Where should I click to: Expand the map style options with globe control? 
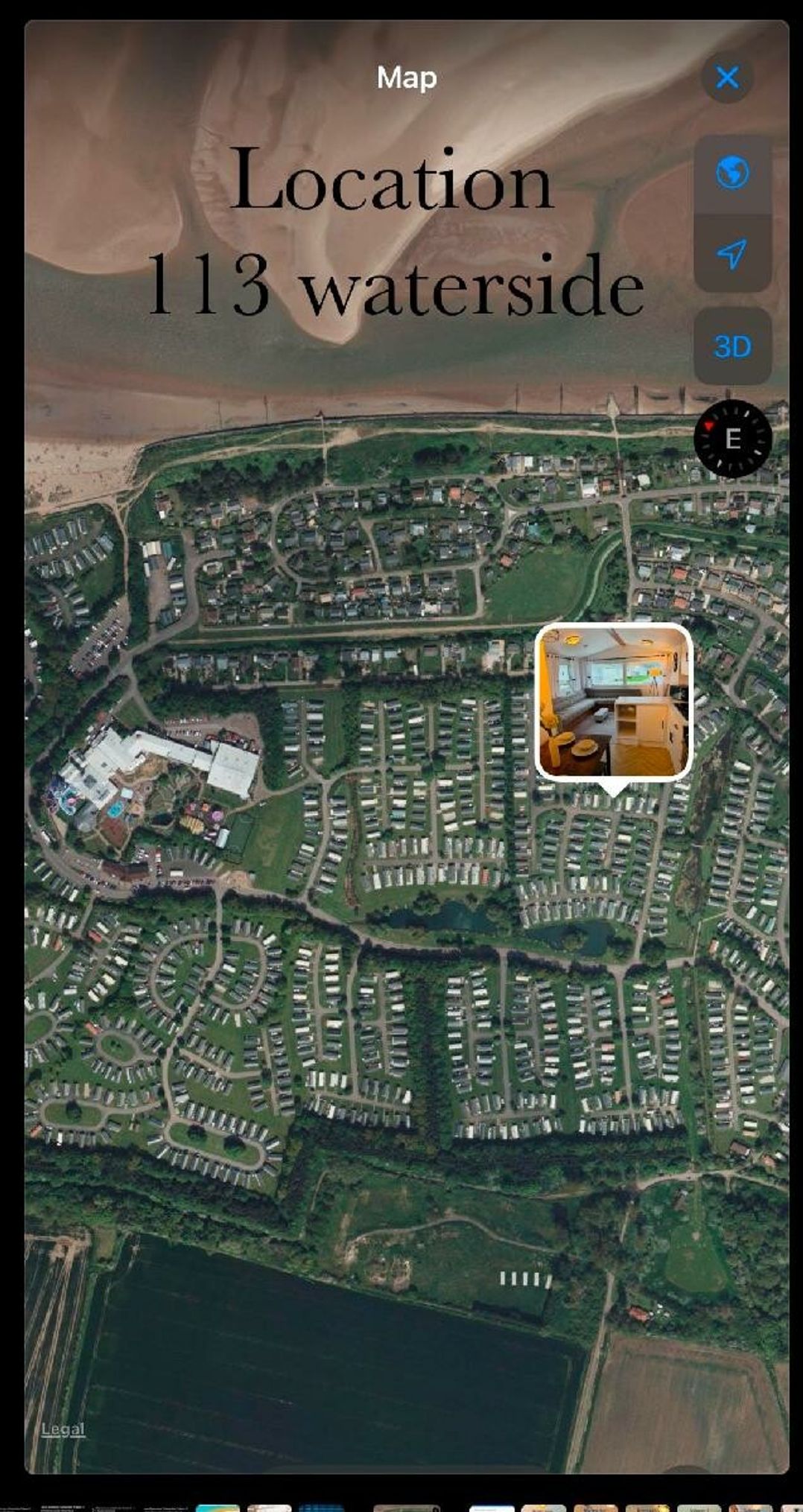click(731, 173)
